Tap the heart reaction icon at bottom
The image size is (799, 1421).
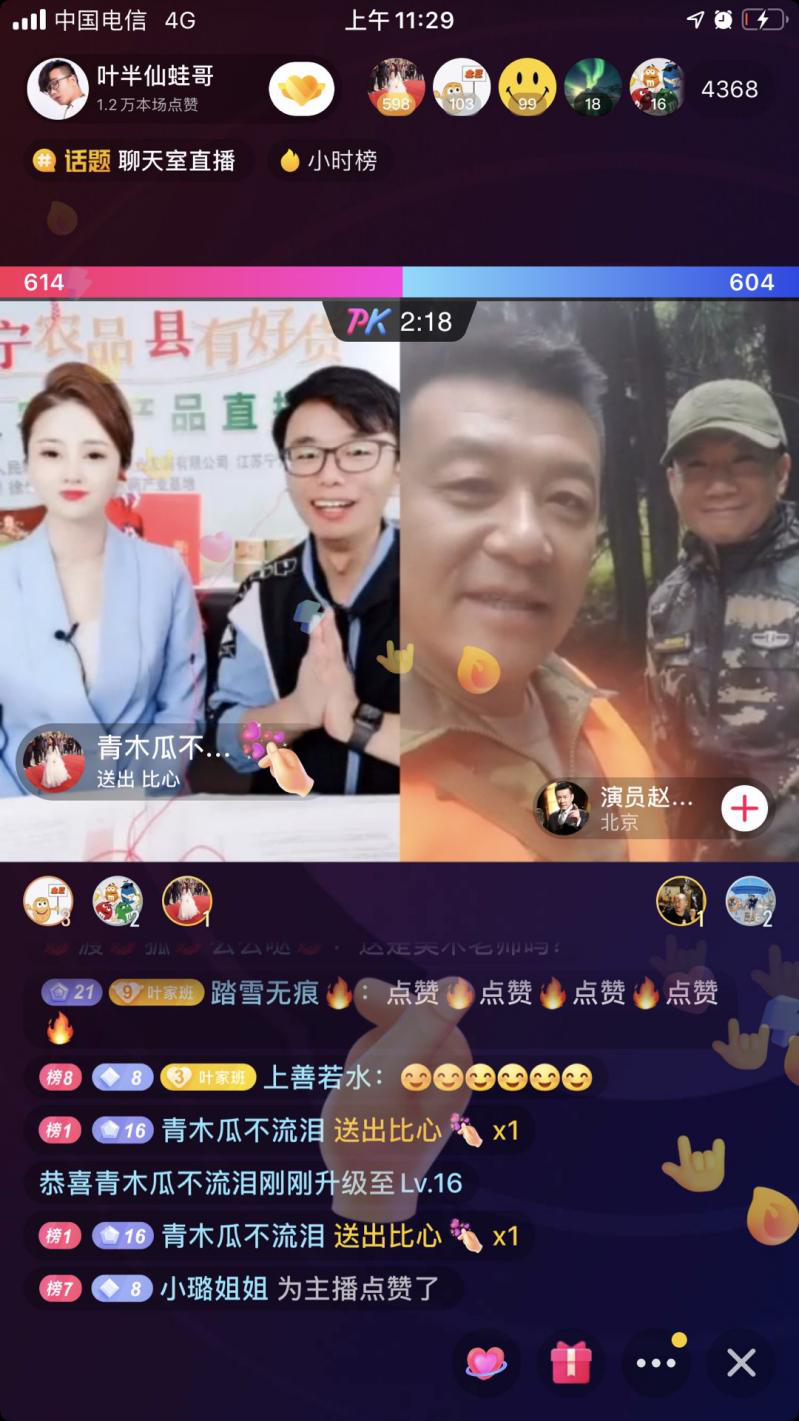click(x=489, y=1362)
